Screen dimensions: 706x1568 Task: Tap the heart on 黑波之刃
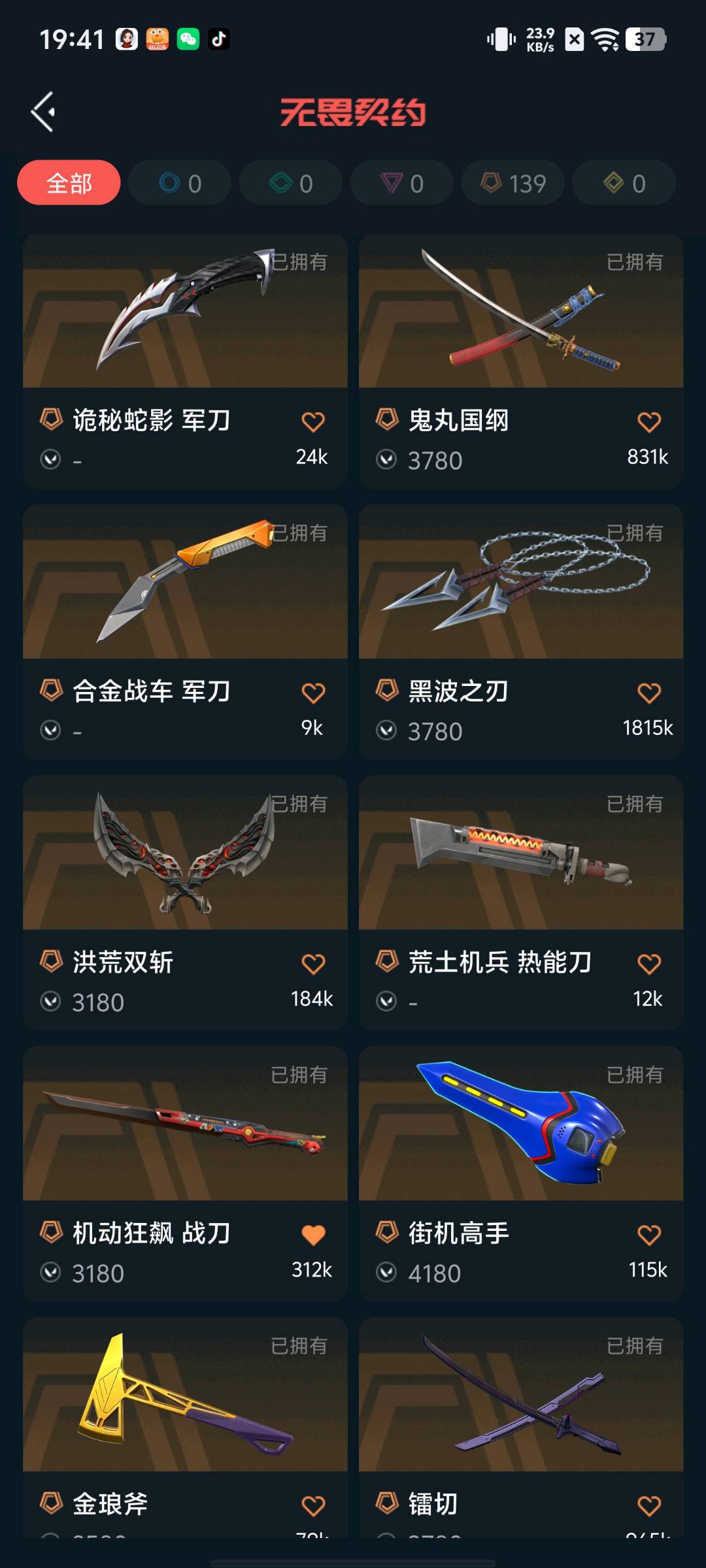click(648, 693)
